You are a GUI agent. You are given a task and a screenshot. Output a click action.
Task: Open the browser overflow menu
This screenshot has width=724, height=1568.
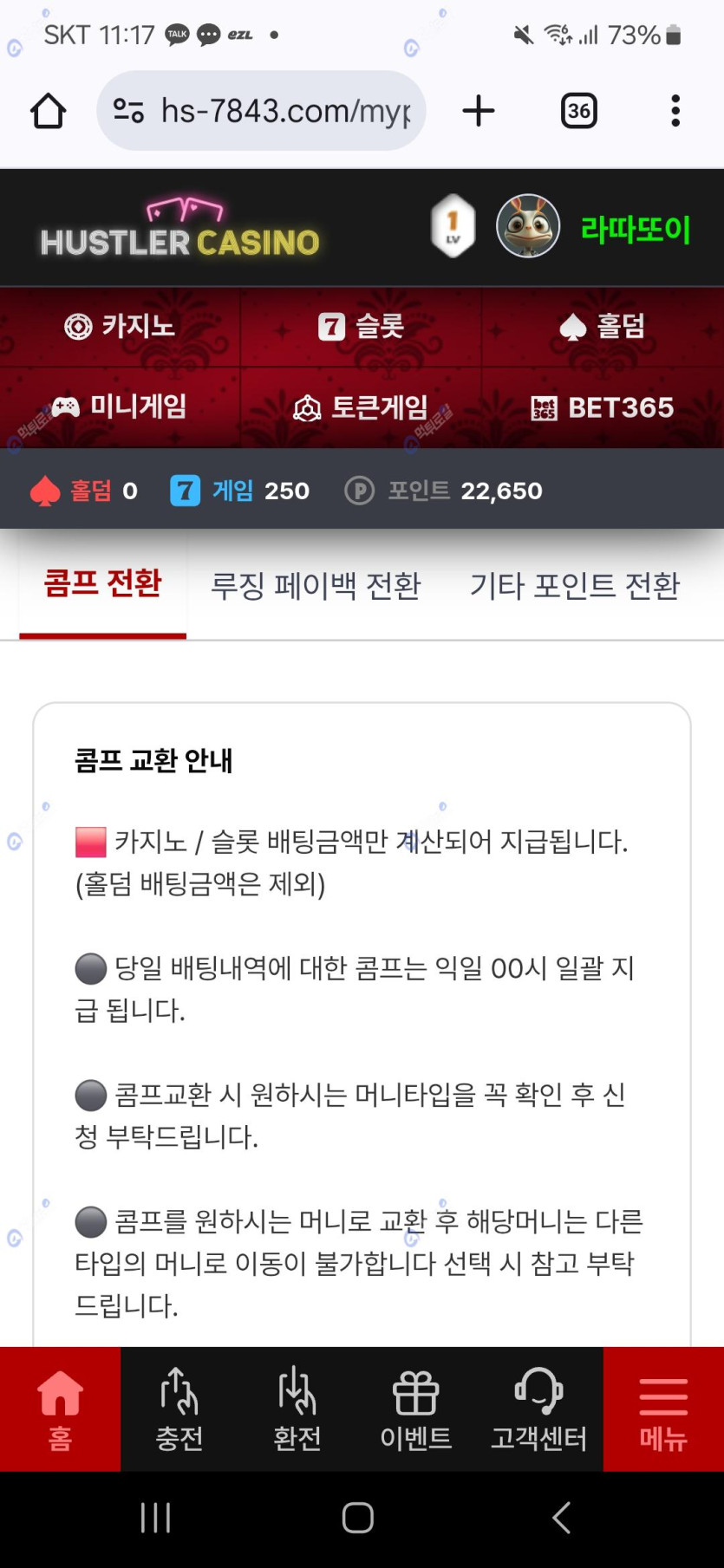click(x=675, y=111)
